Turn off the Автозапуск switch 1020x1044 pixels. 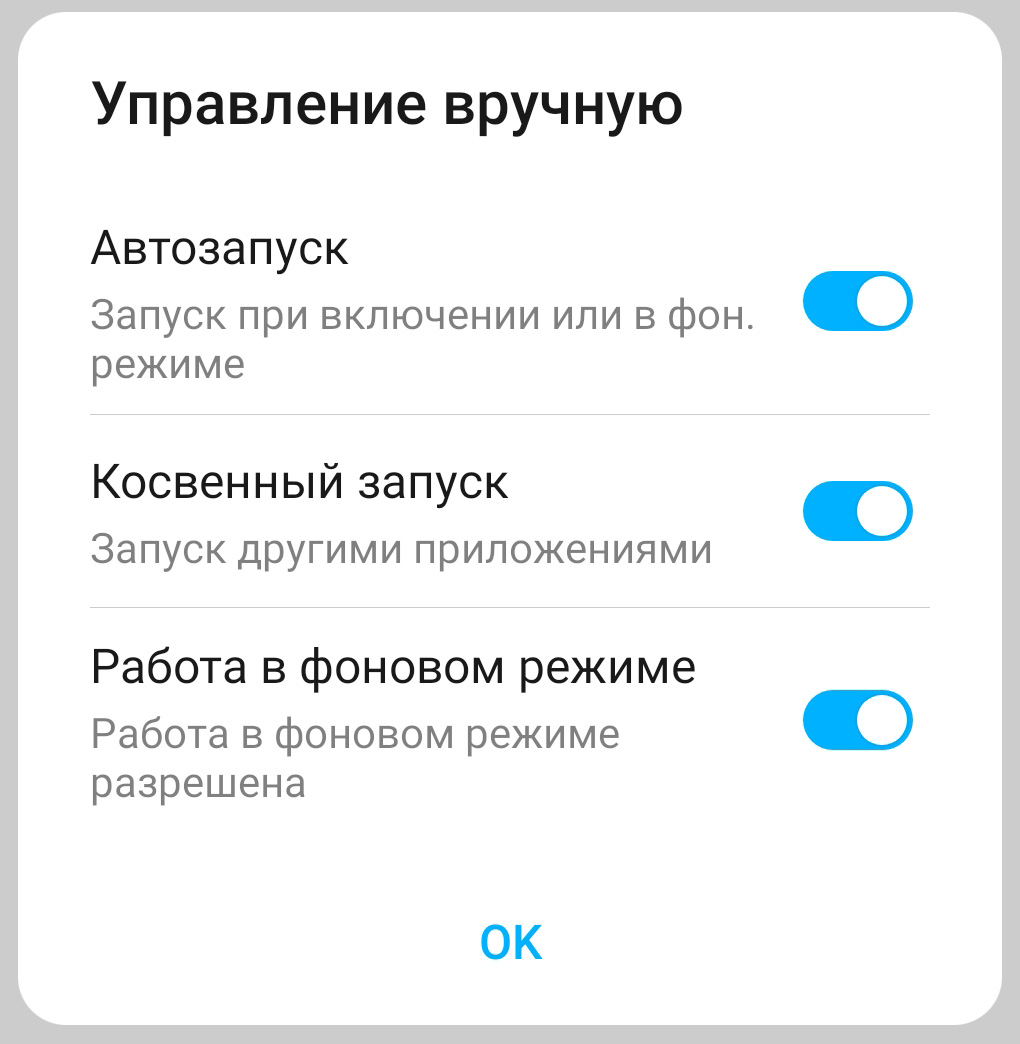(x=858, y=301)
